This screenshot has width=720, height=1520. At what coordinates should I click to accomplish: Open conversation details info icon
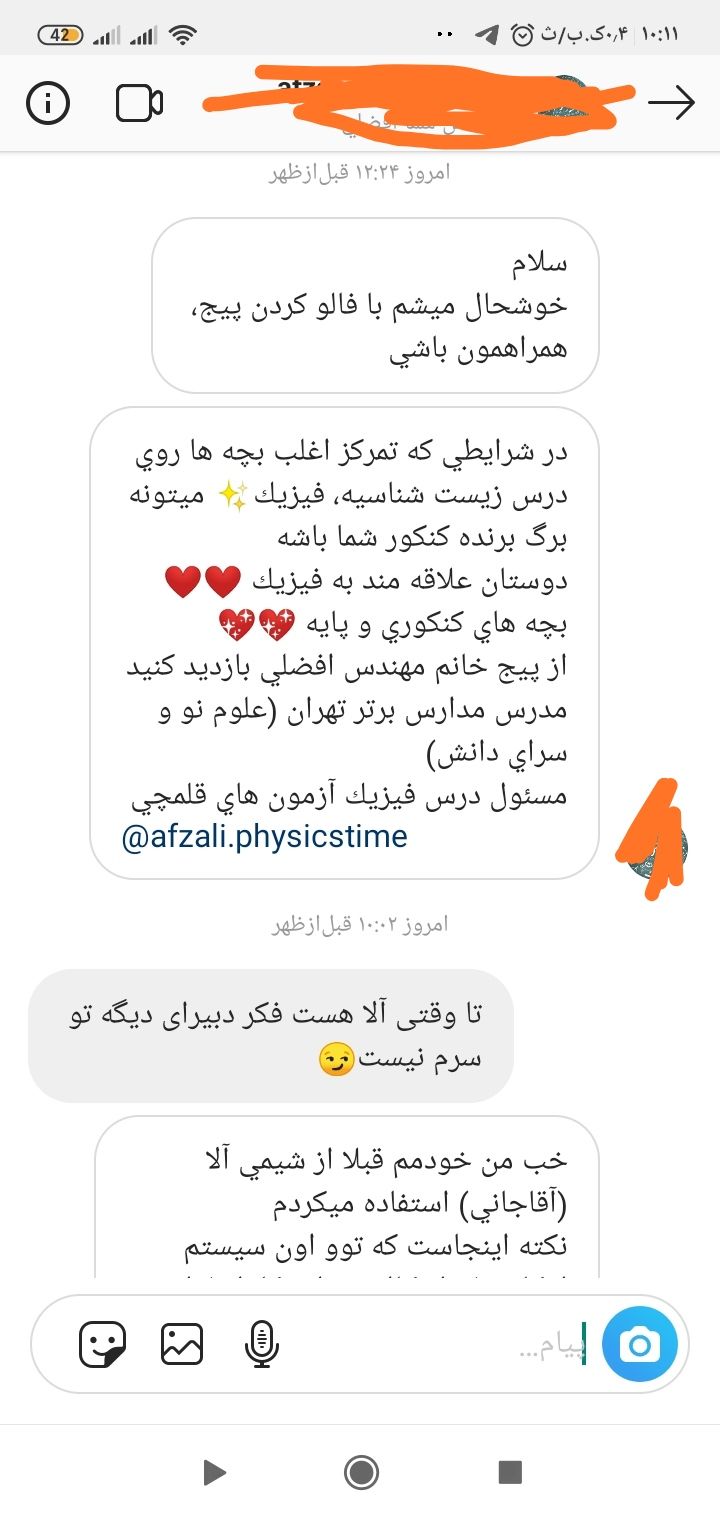(48, 103)
